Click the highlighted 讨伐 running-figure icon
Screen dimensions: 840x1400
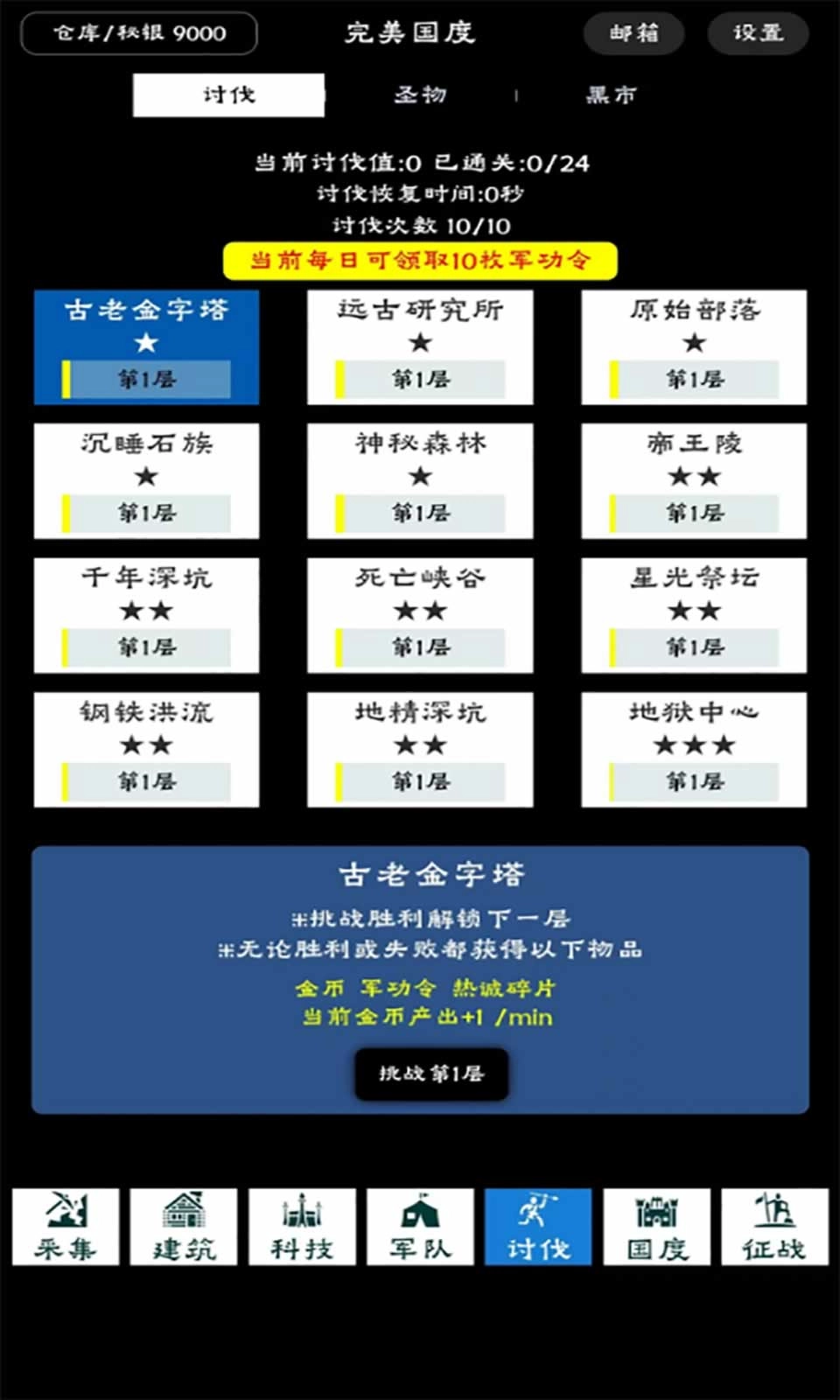coord(539,1228)
